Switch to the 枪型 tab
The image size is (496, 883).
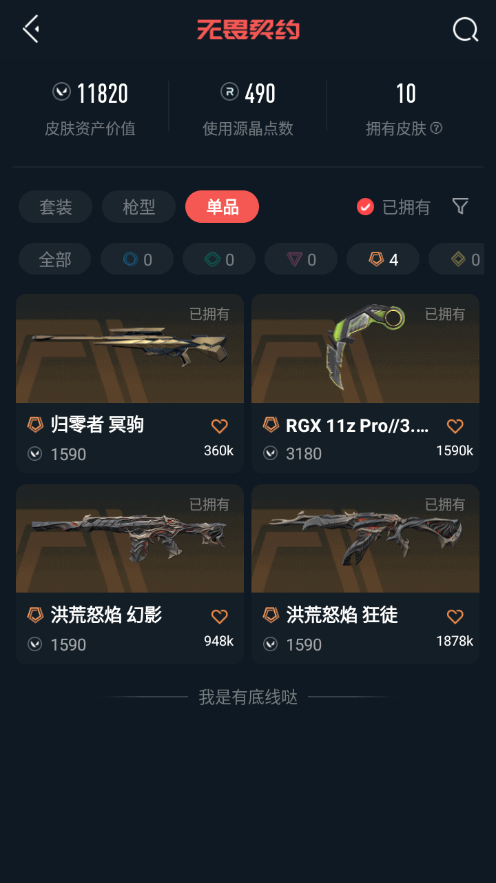click(138, 207)
